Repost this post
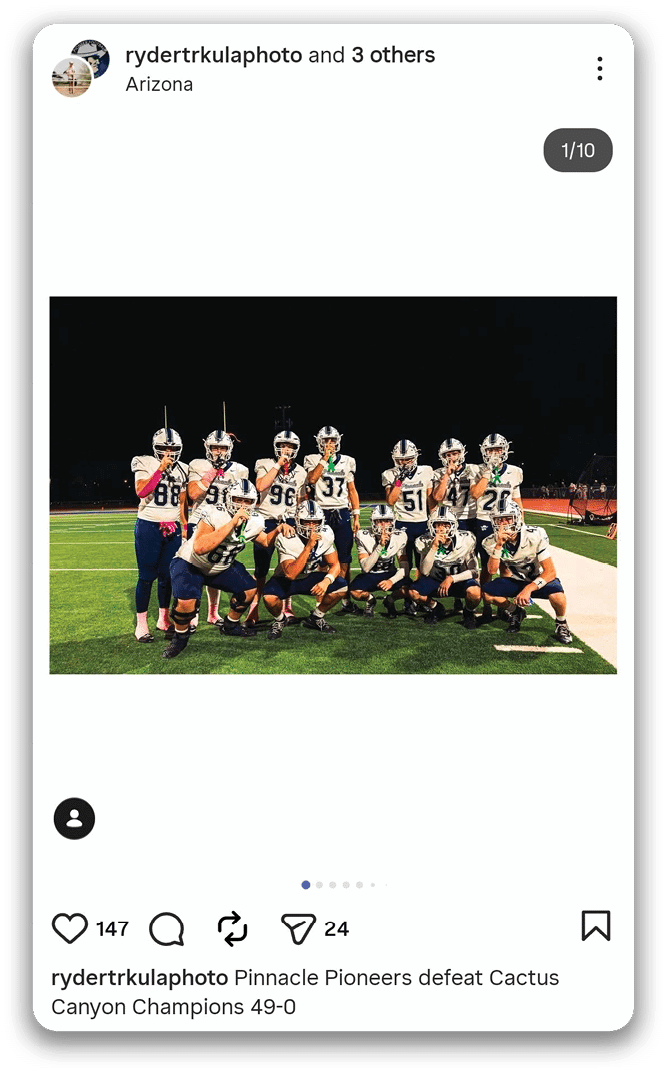This screenshot has width=667, height=1073. click(x=232, y=929)
